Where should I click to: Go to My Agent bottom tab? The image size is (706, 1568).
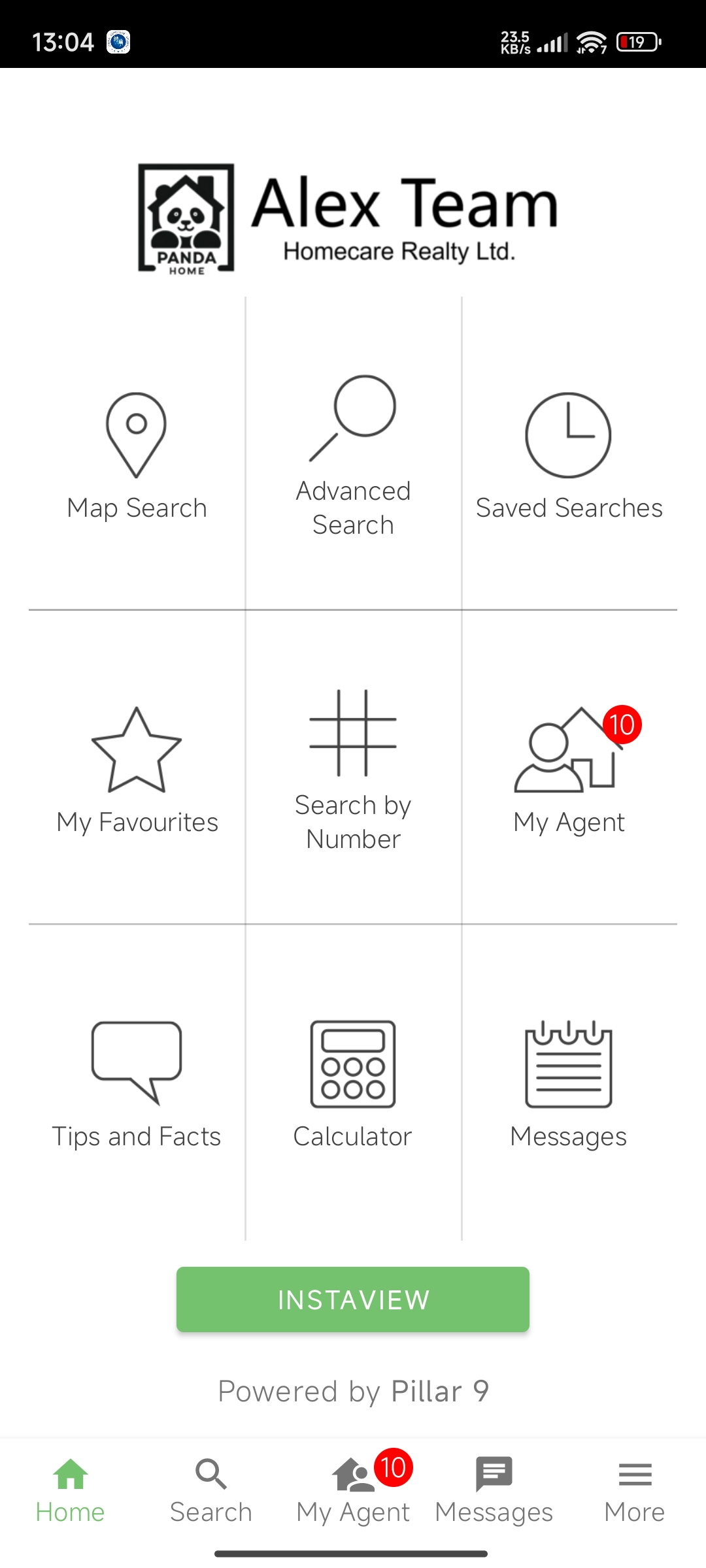(x=353, y=1491)
